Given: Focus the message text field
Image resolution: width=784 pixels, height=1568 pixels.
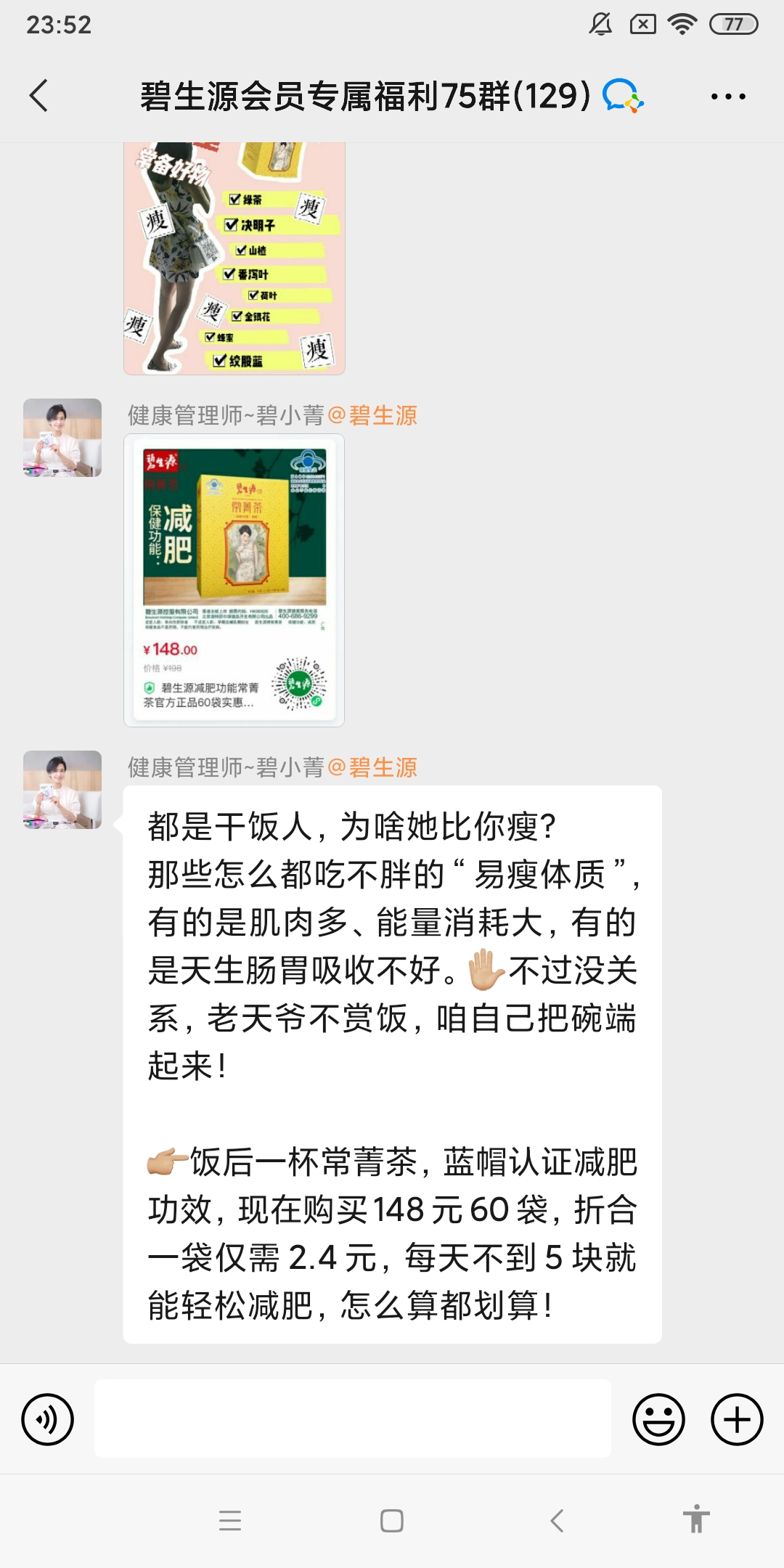Looking at the screenshot, I should (x=352, y=1419).
